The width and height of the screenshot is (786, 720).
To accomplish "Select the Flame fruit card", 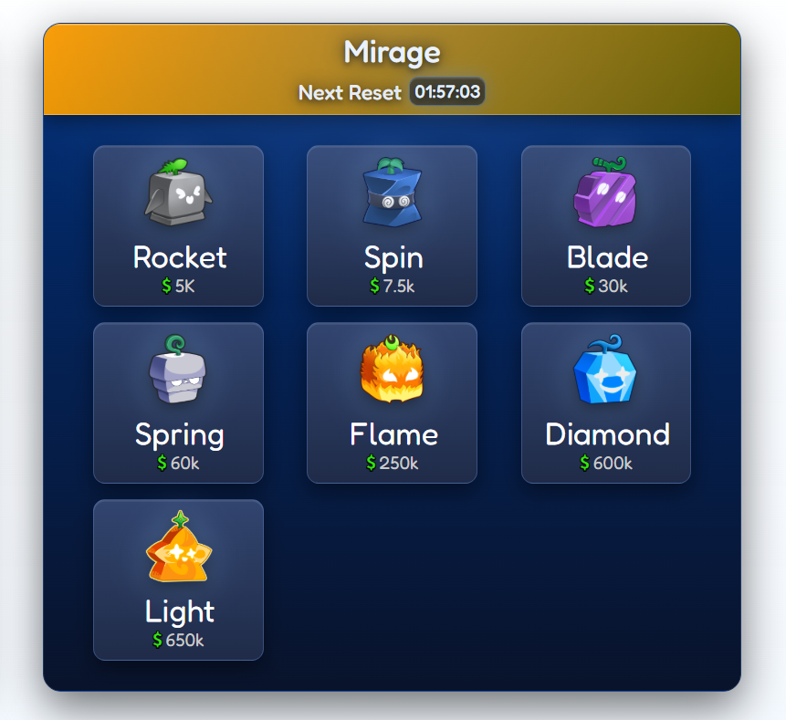I will 392,403.
